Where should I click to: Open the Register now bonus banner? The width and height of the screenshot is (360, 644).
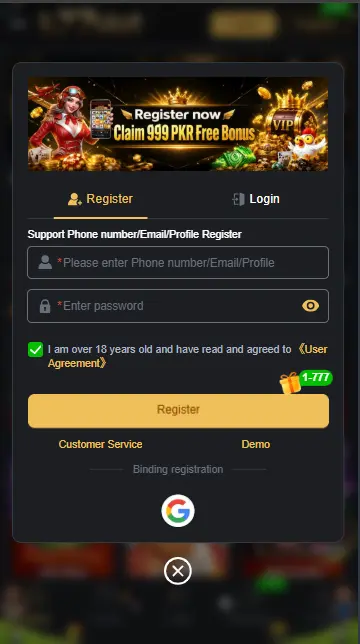pos(178,124)
